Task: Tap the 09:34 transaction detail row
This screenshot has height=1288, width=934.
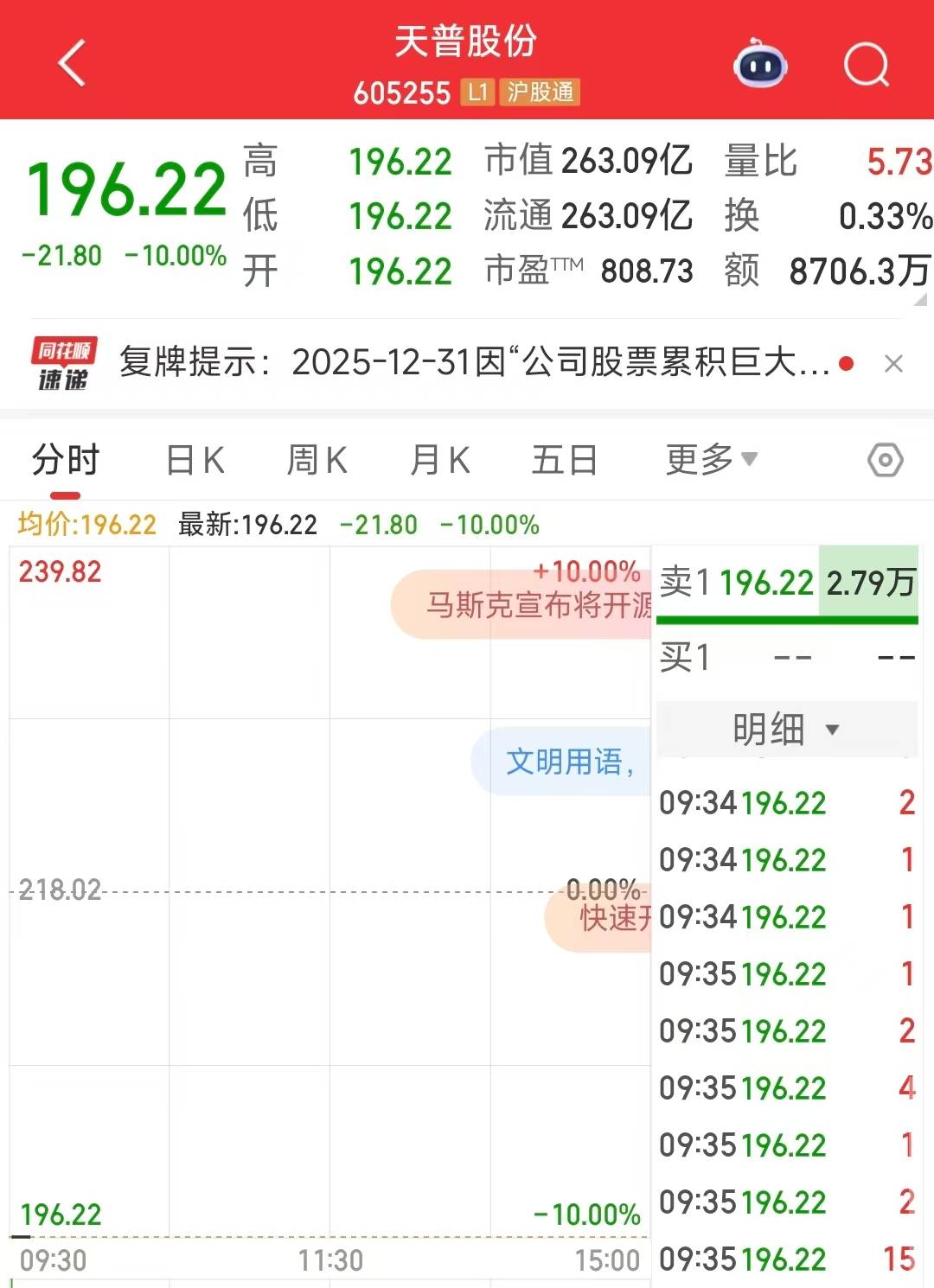Action: click(x=783, y=803)
